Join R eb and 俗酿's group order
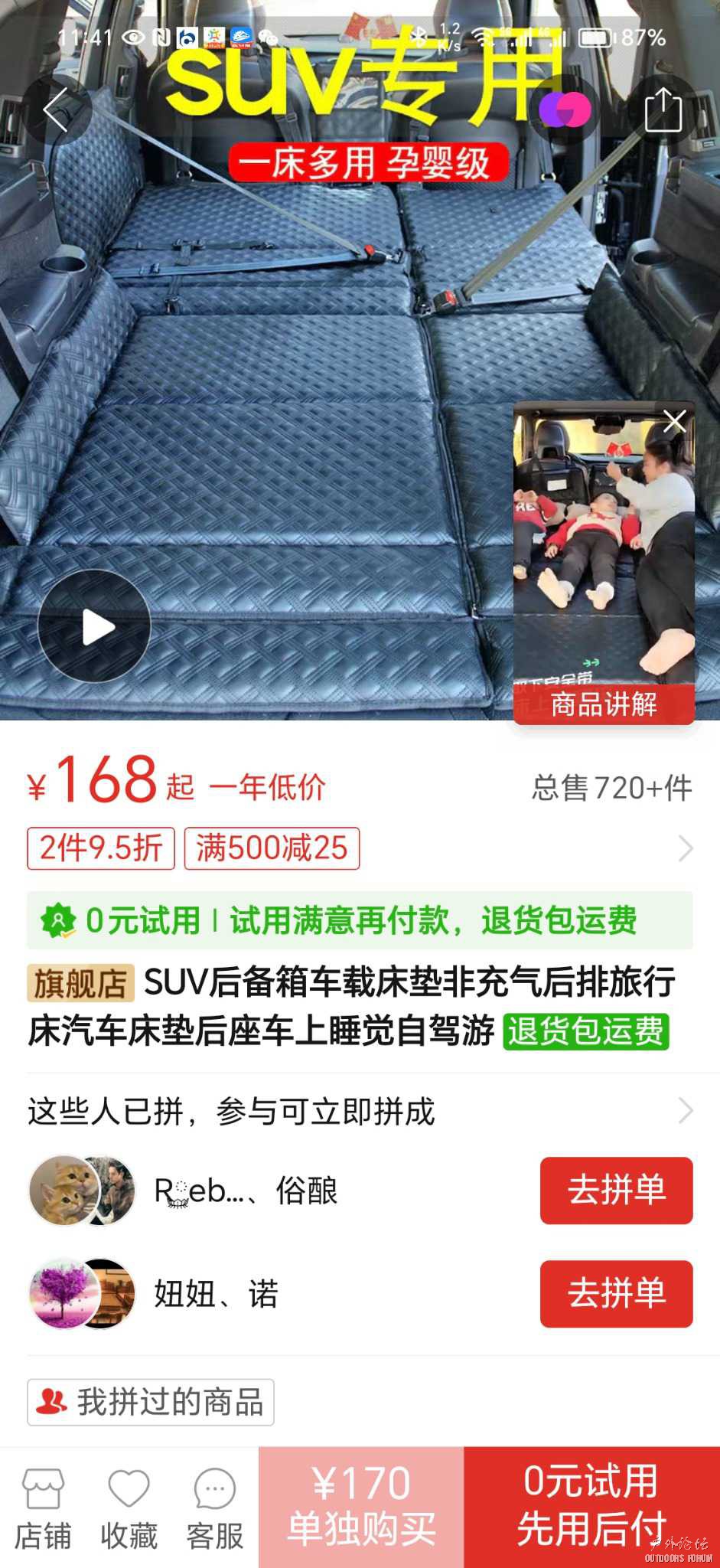This screenshot has width=720, height=1568. pos(616,1191)
